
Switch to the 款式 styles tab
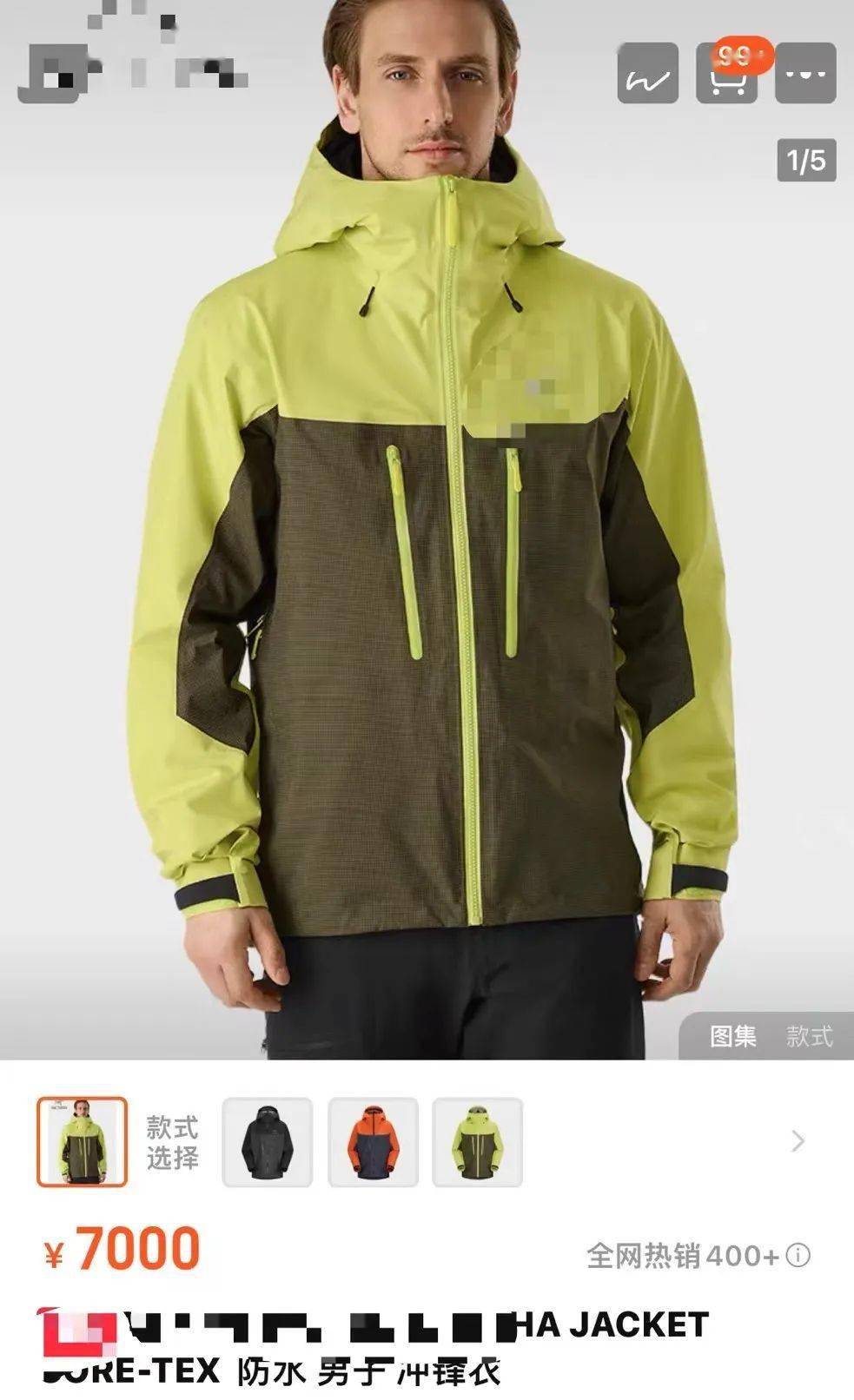tap(809, 1035)
